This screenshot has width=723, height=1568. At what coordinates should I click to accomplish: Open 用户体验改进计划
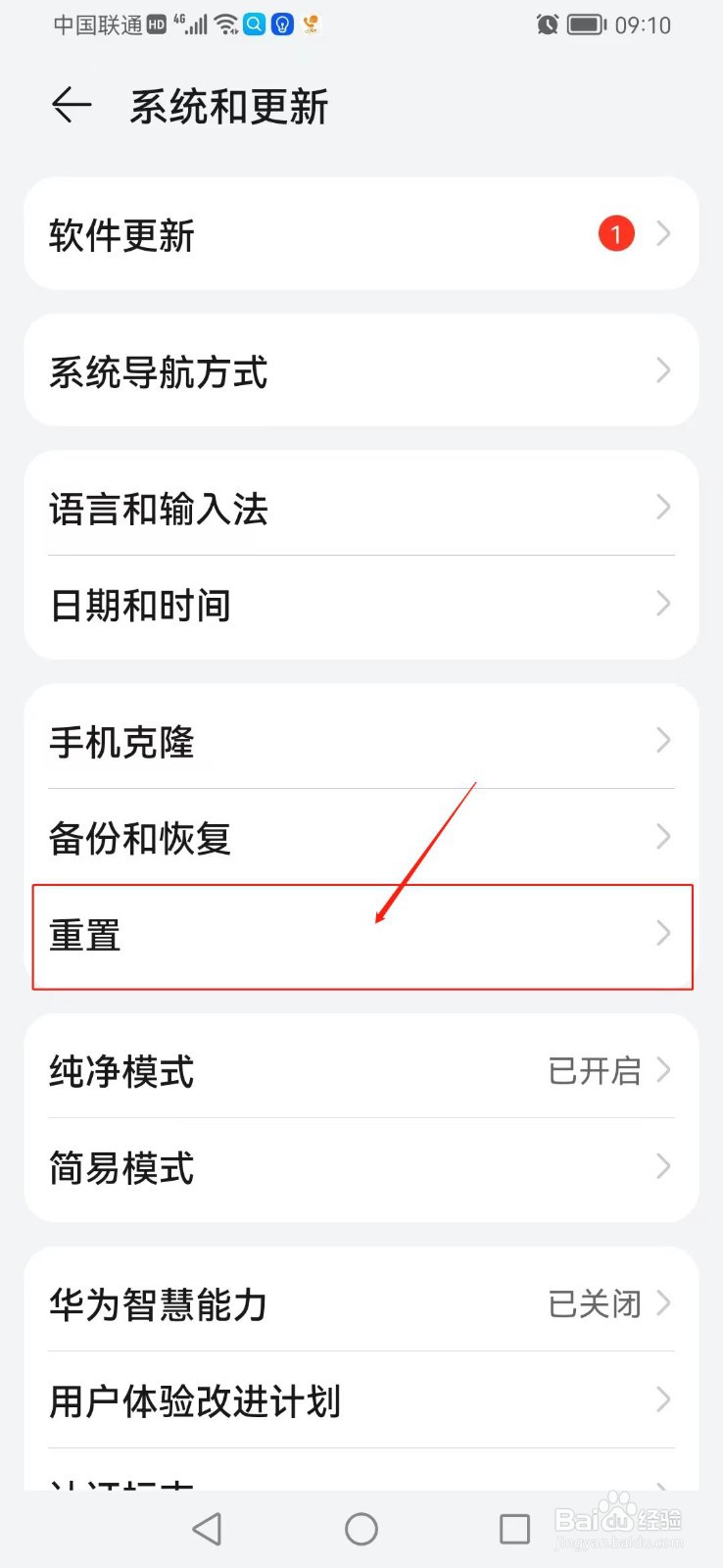pos(361,1401)
